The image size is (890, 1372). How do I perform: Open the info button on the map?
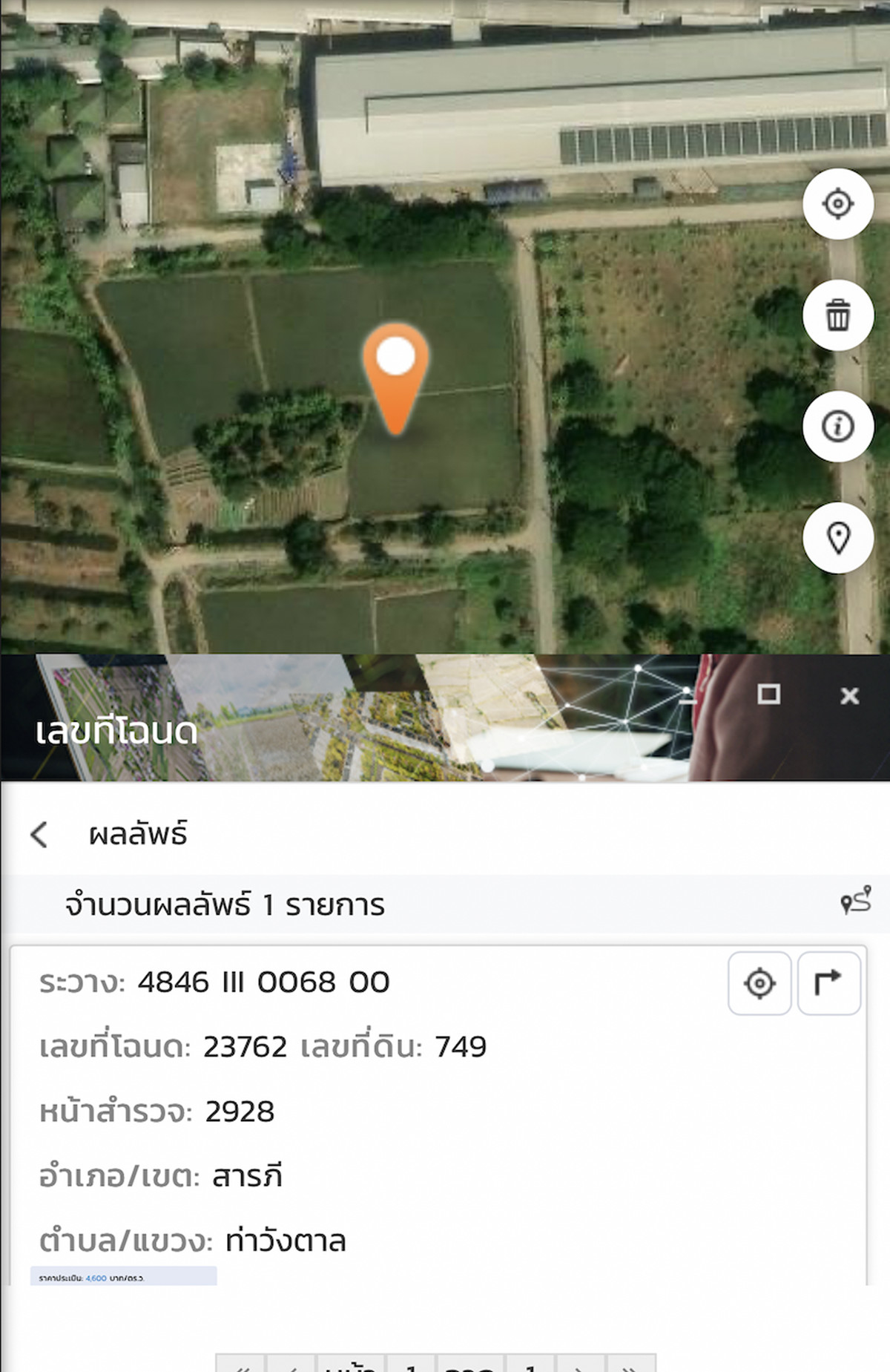coord(838,427)
